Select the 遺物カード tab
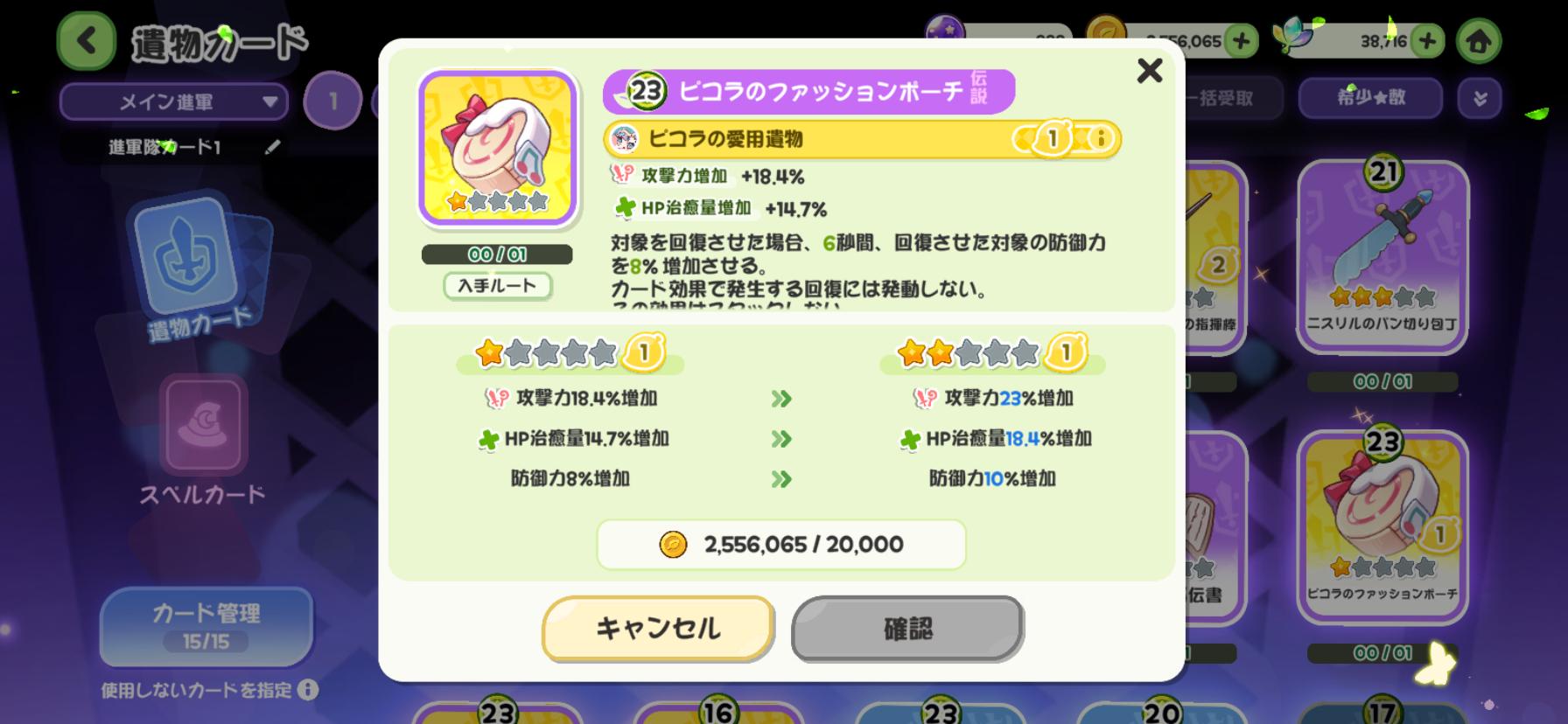Screen dimensions: 1568x724 point(201,267)
